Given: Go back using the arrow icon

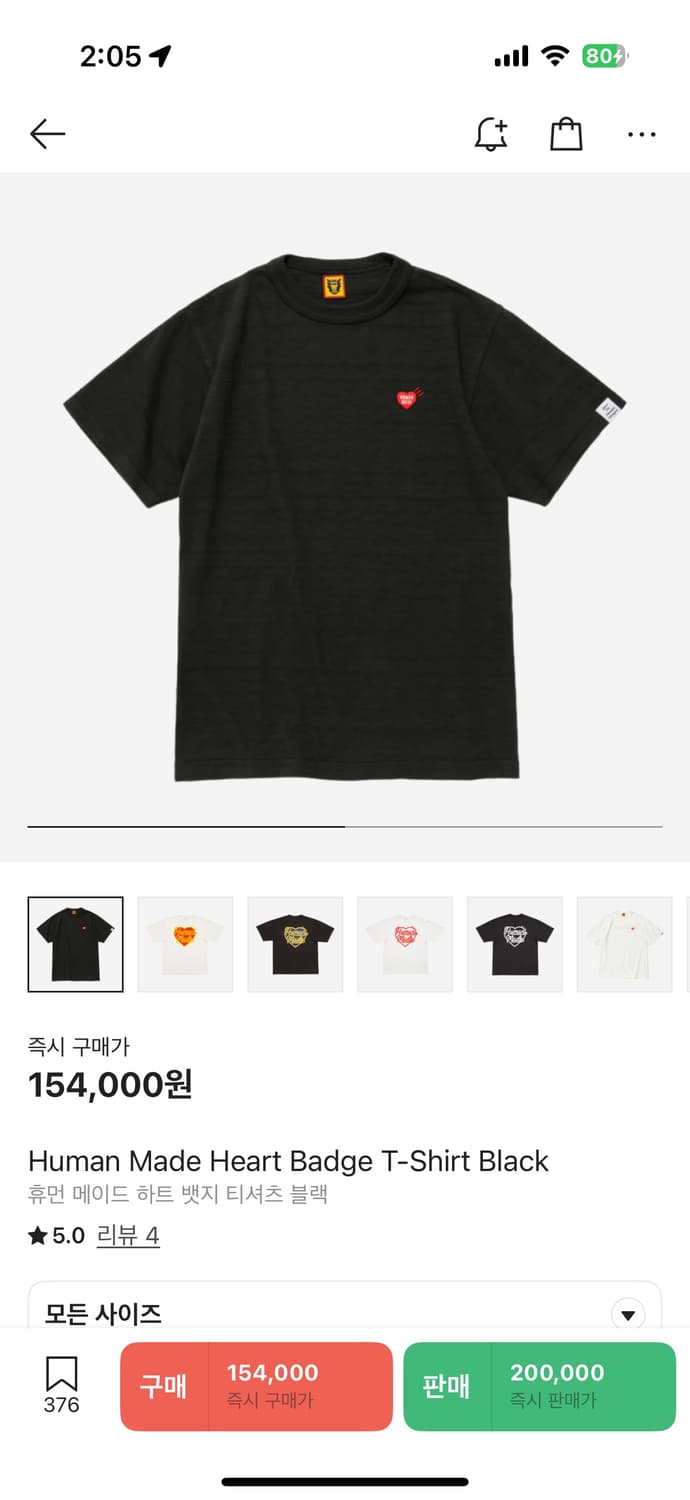Looking at the screenshot, I should (x=47, y=134).
